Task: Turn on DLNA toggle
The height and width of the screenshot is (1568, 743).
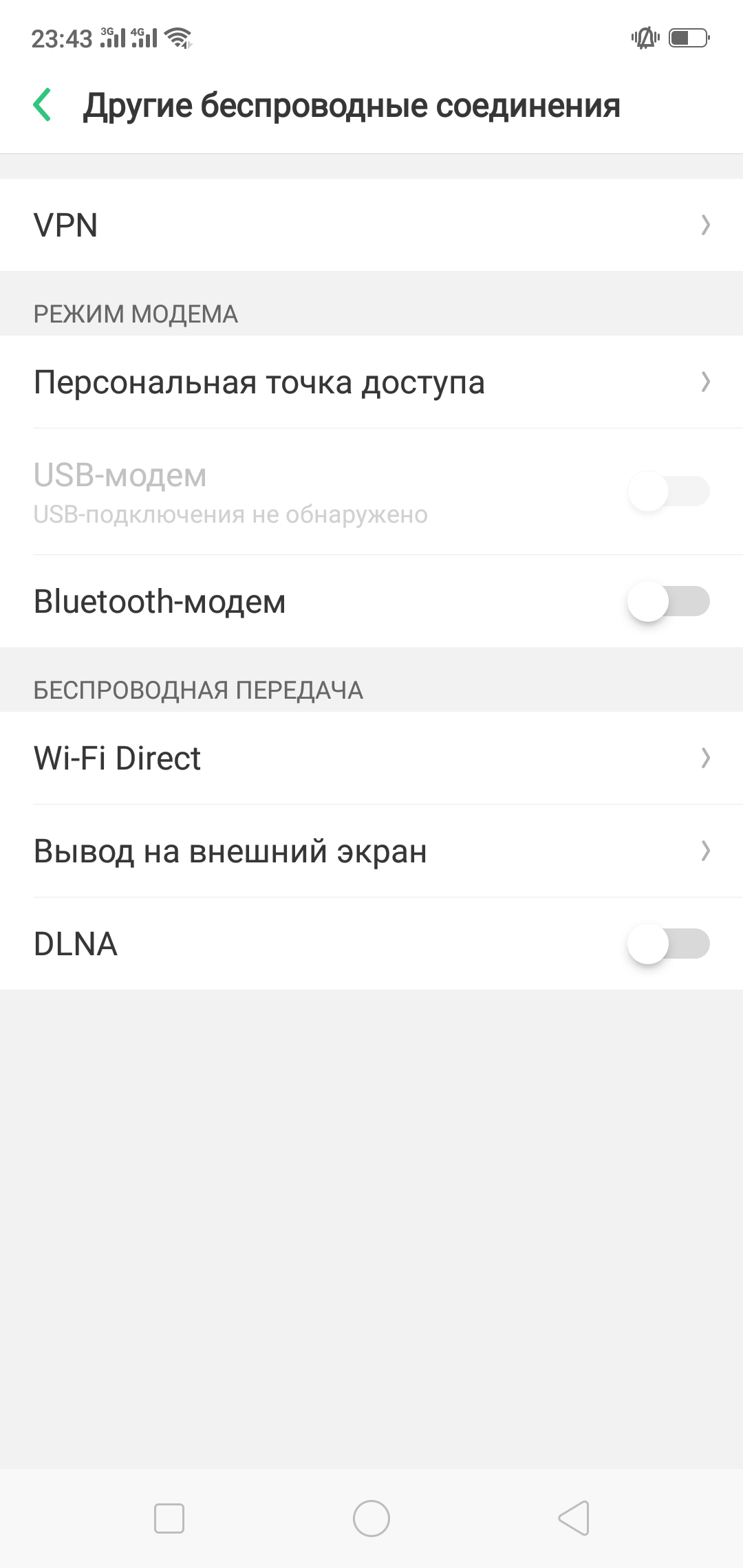Action: 667,944
